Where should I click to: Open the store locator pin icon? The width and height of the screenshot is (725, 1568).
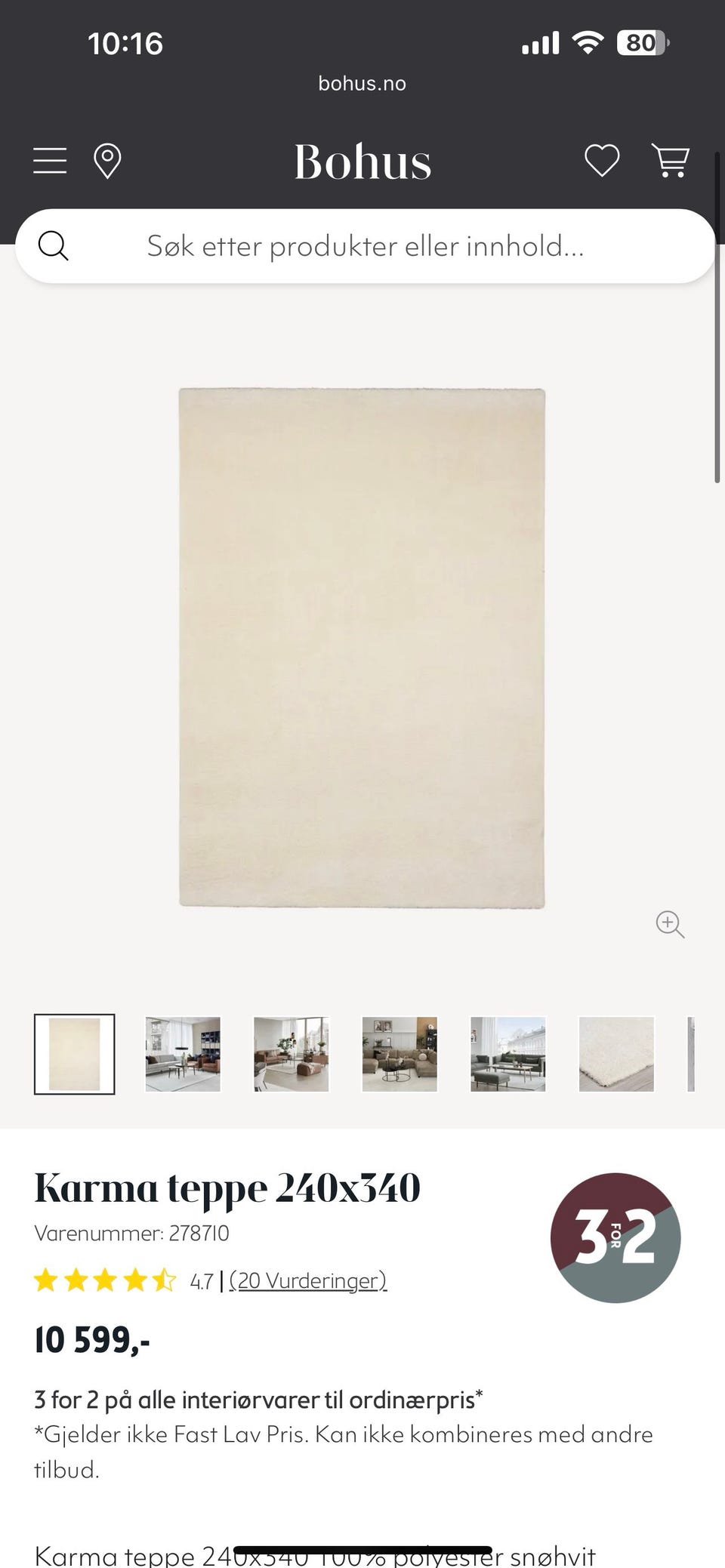[x=107, y=161]
